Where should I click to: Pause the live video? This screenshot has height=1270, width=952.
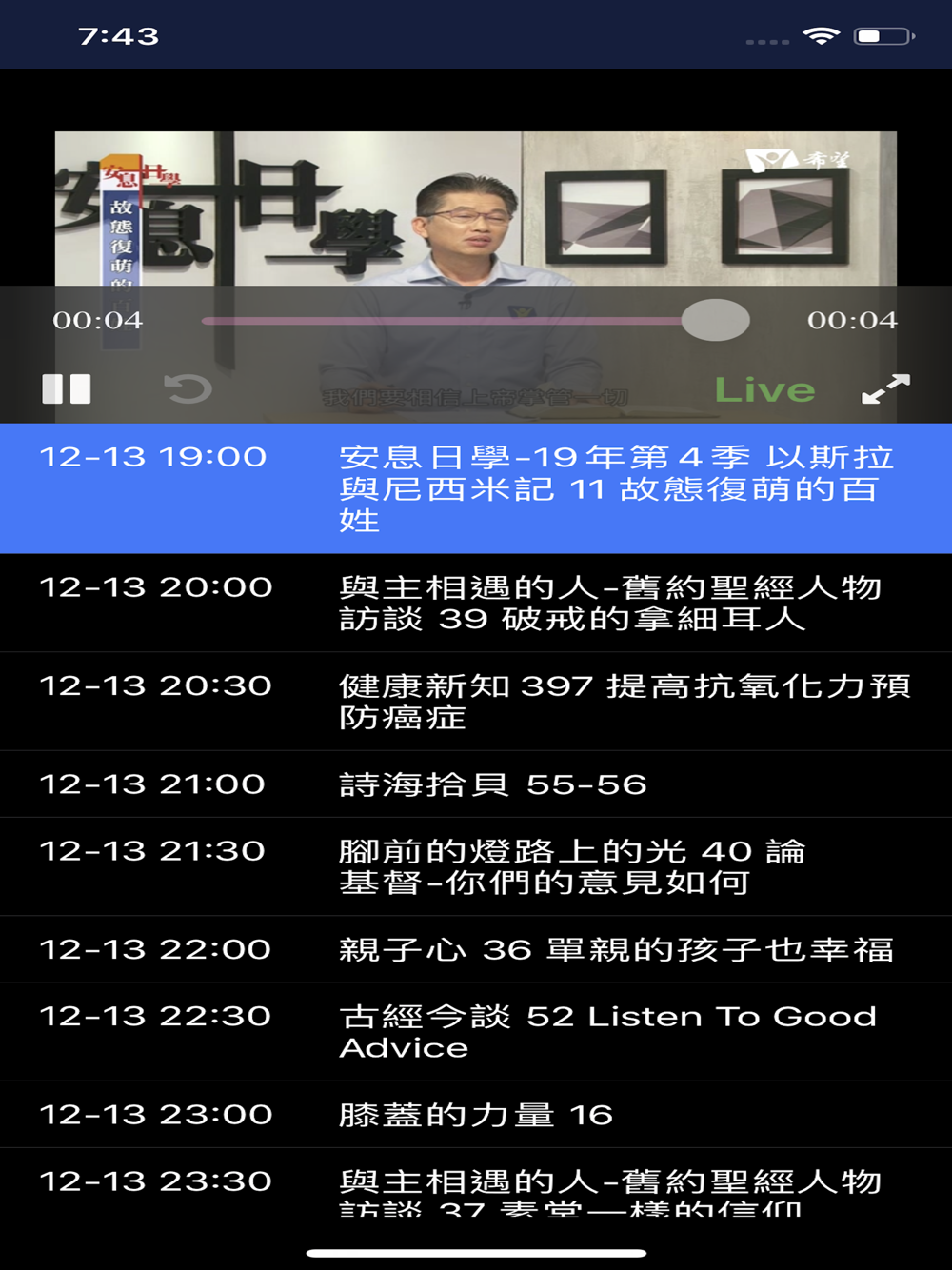pos(67,388)
